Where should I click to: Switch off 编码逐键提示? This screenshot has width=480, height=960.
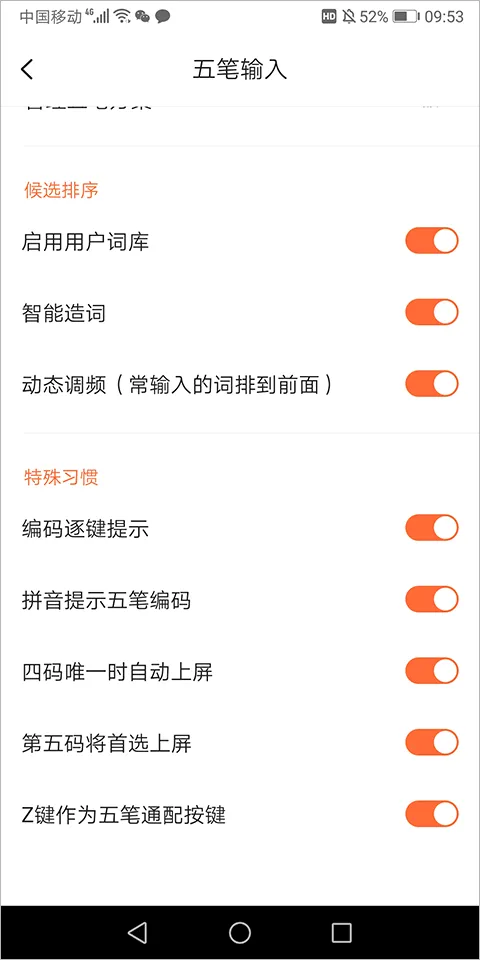coord(432,528)
